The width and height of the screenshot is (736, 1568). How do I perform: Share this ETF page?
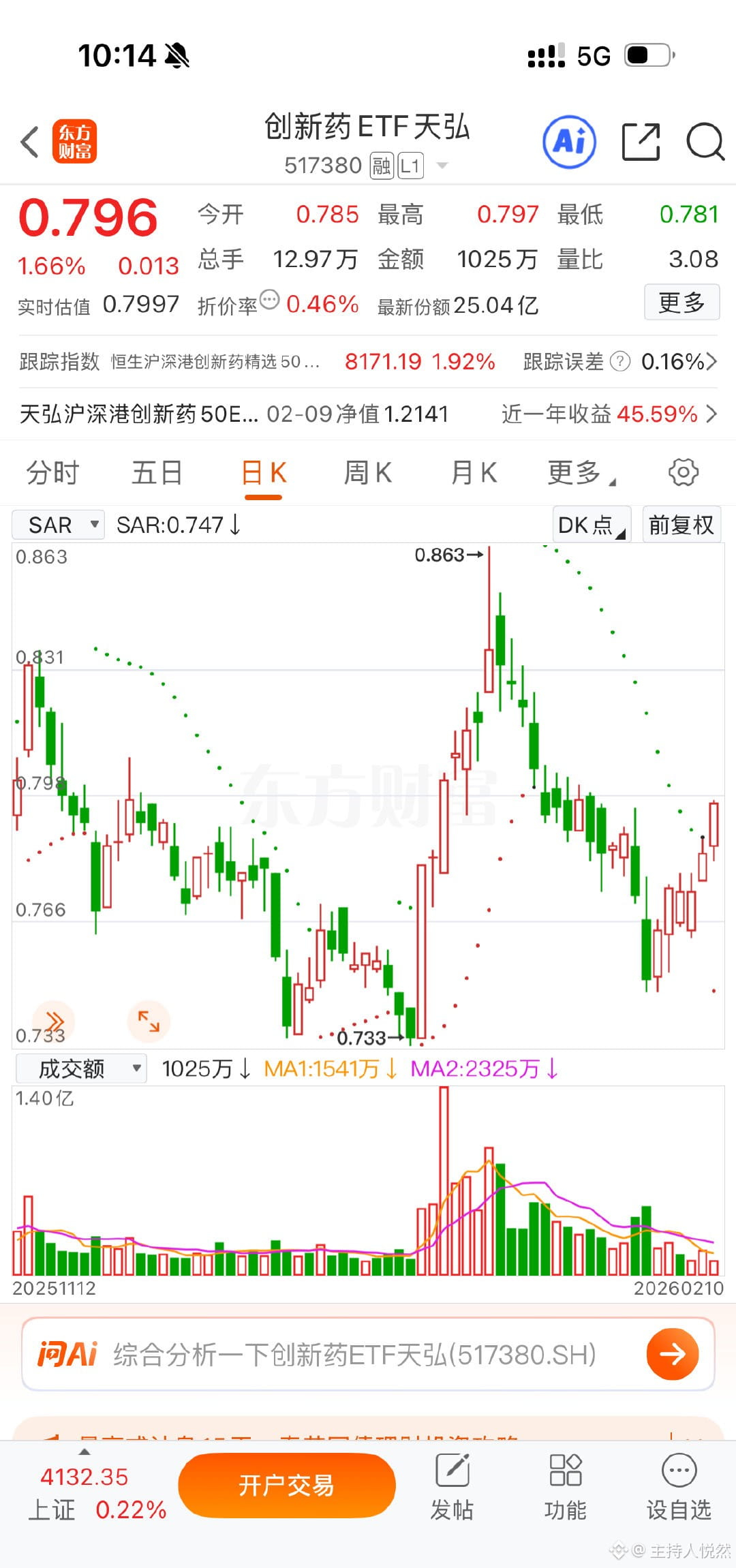[641, 142]
